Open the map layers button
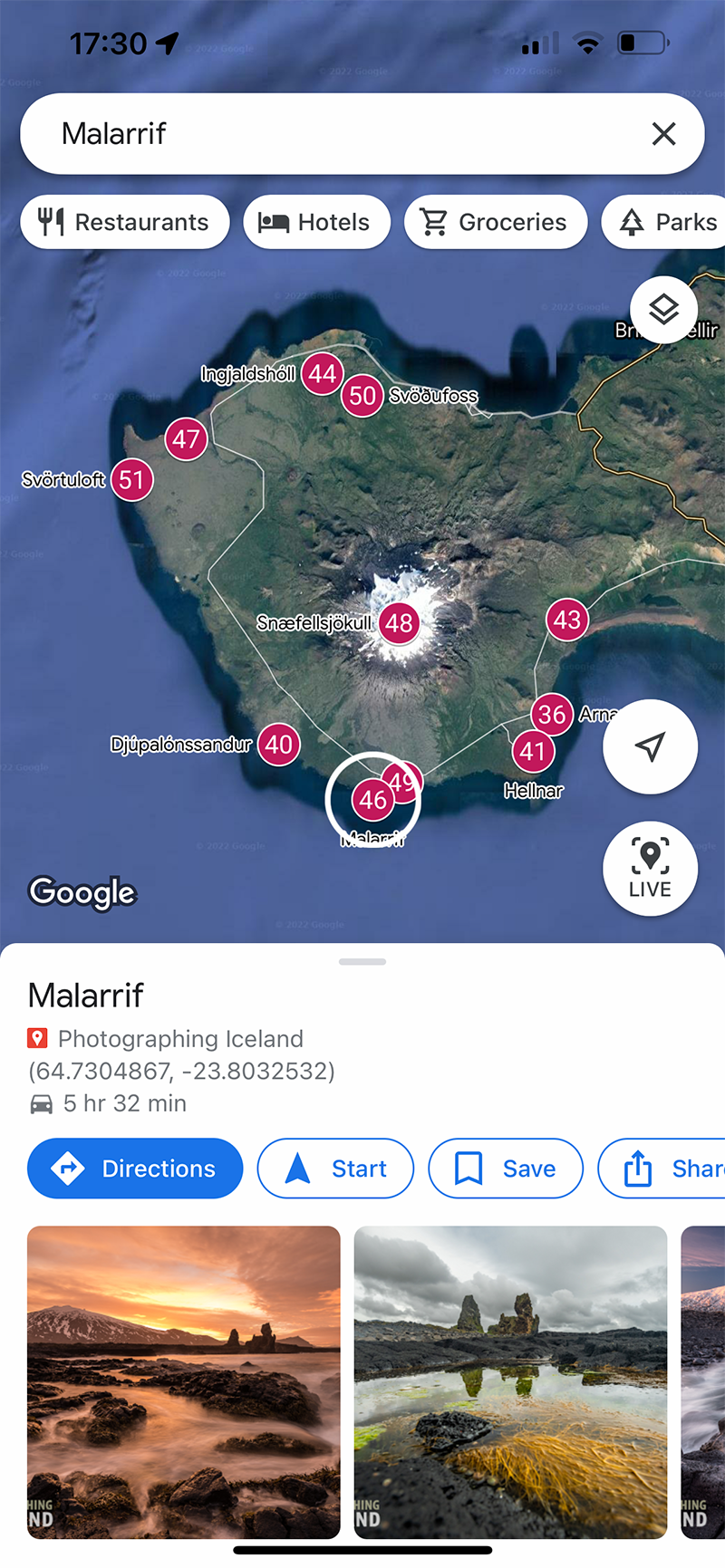This screenshot has width=725, height=1568. point(663,310)
